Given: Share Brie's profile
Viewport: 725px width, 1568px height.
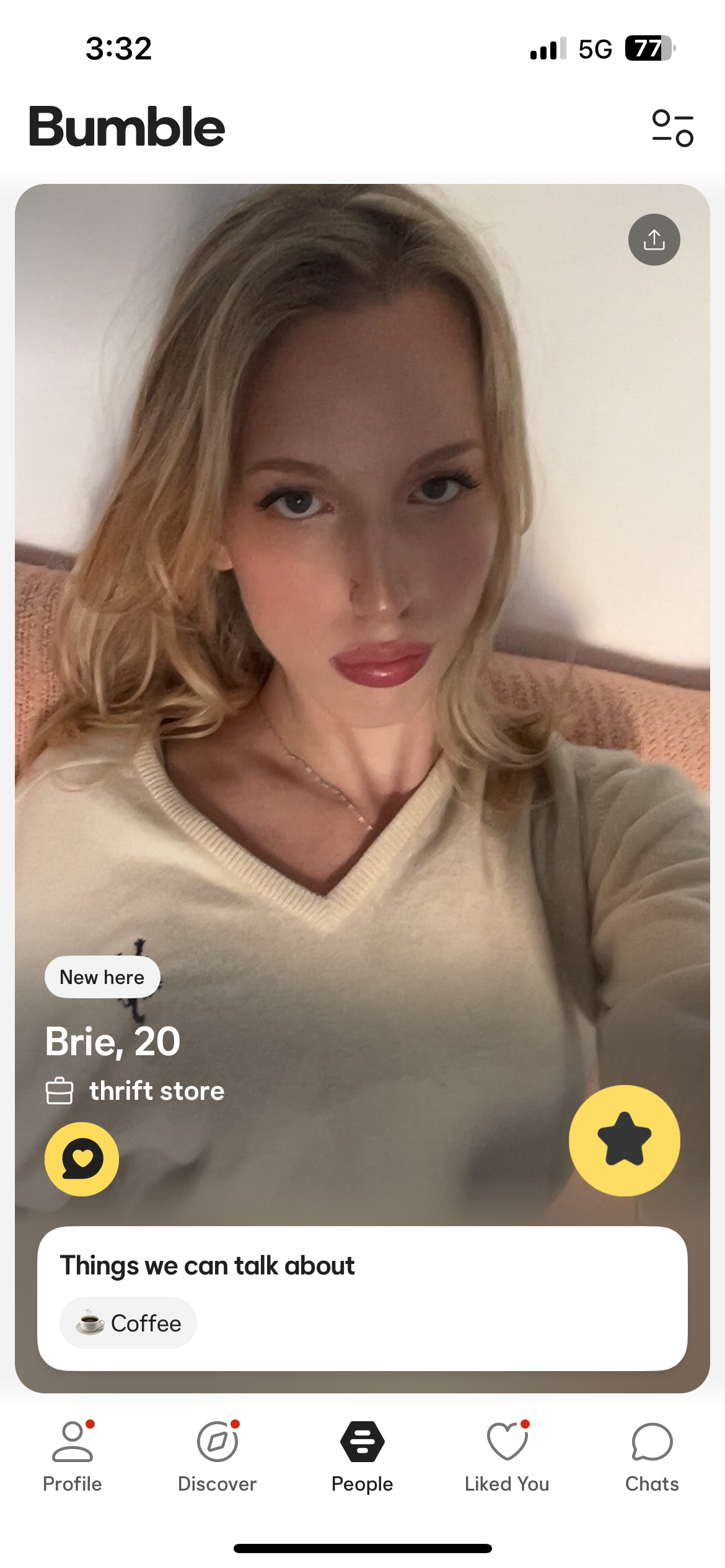Looking at the screenshot, I should (x=654, y=240).
